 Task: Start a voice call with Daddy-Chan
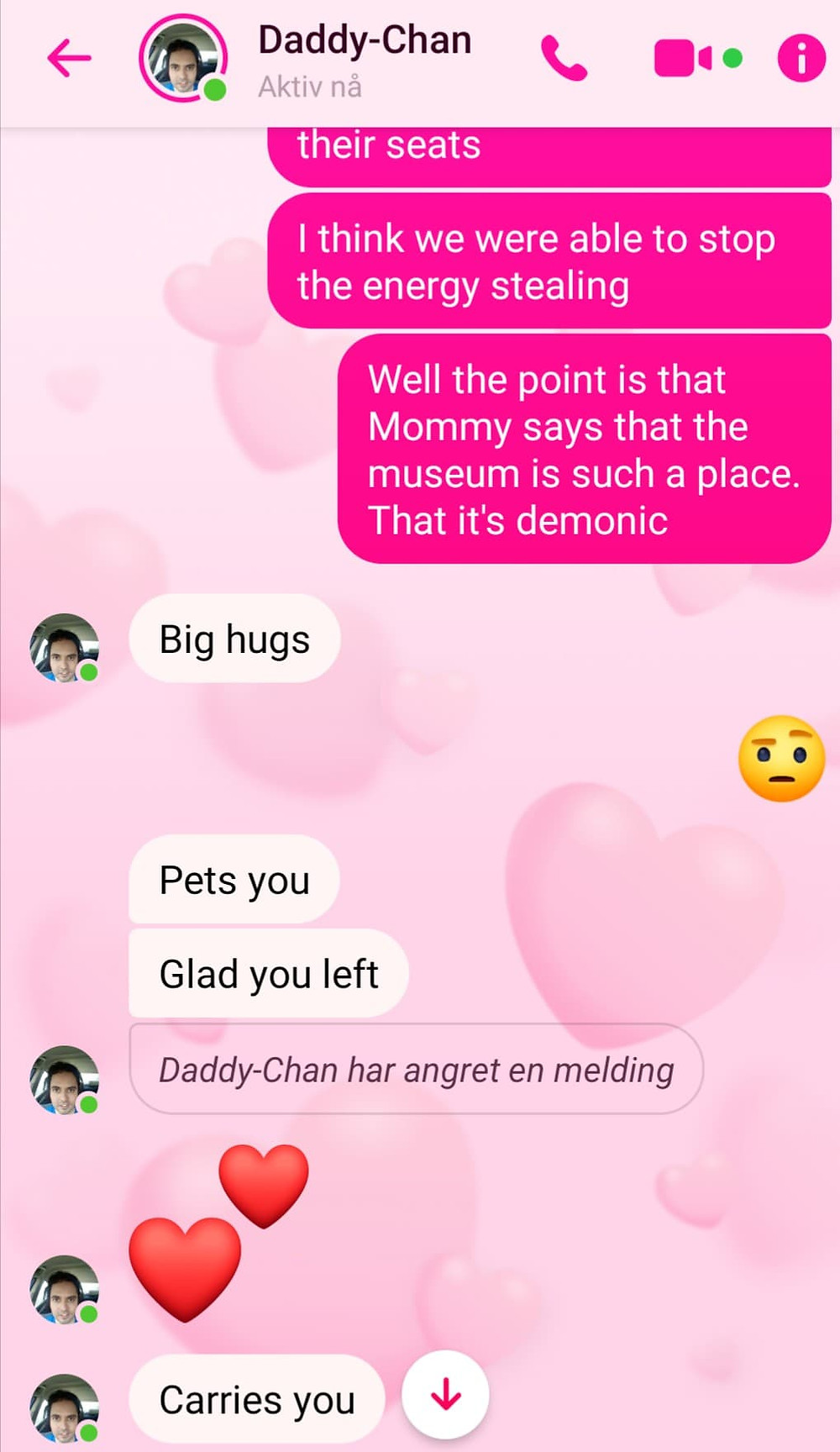(564, 59)
